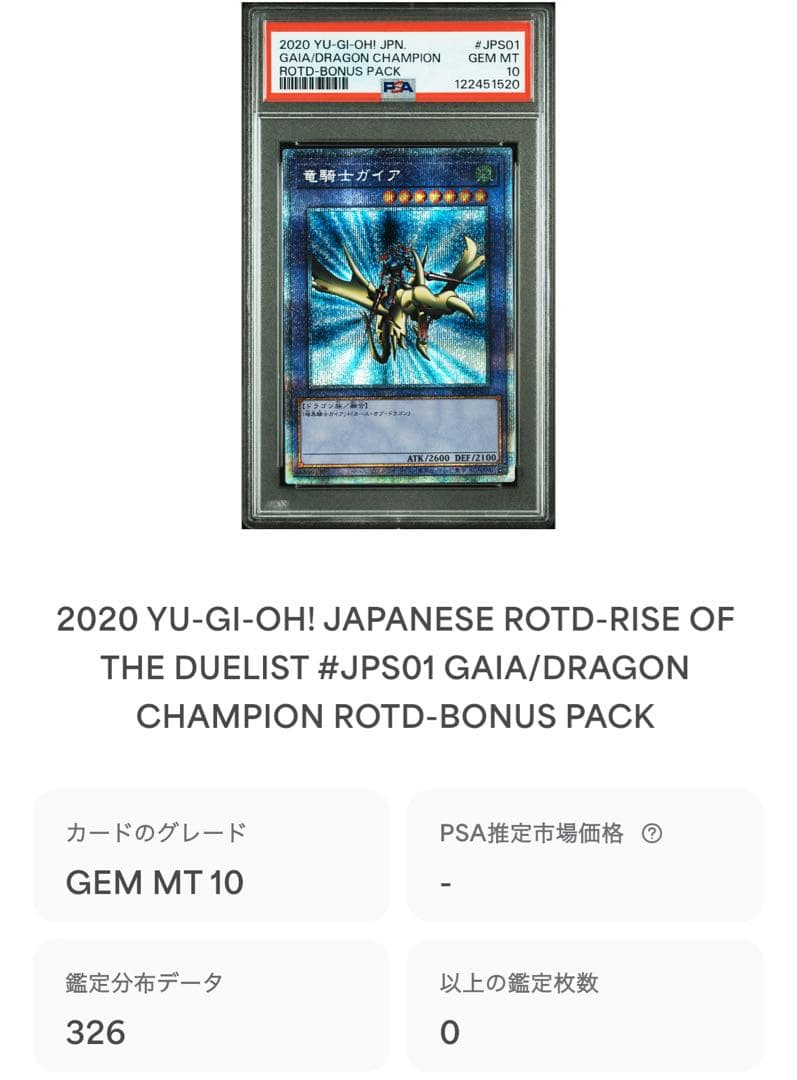This screenshot has width=797, height=1080.
Task: Select the GEM MT 10 grade panel
Action: [215, 855]
